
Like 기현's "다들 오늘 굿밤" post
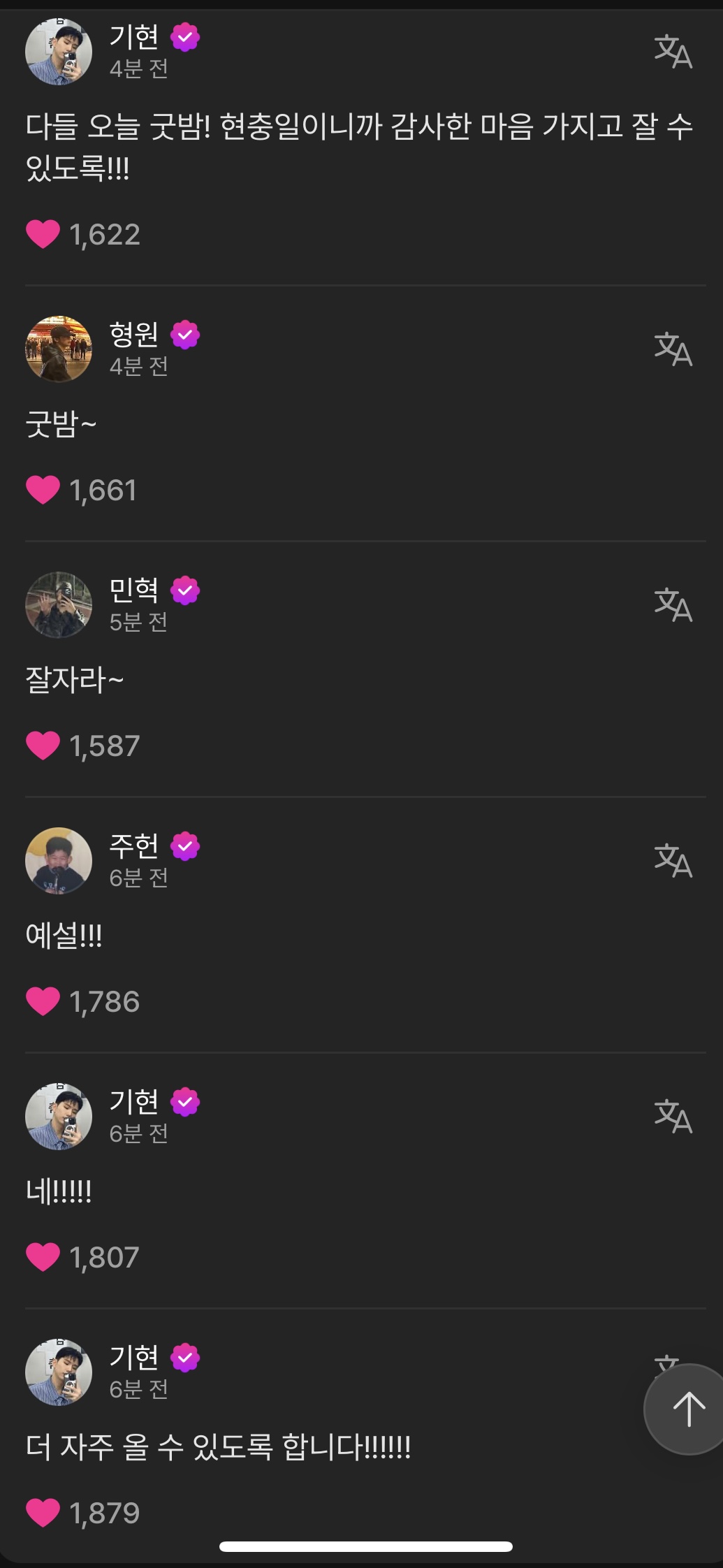pyautogui.click(x=43, y=234)
